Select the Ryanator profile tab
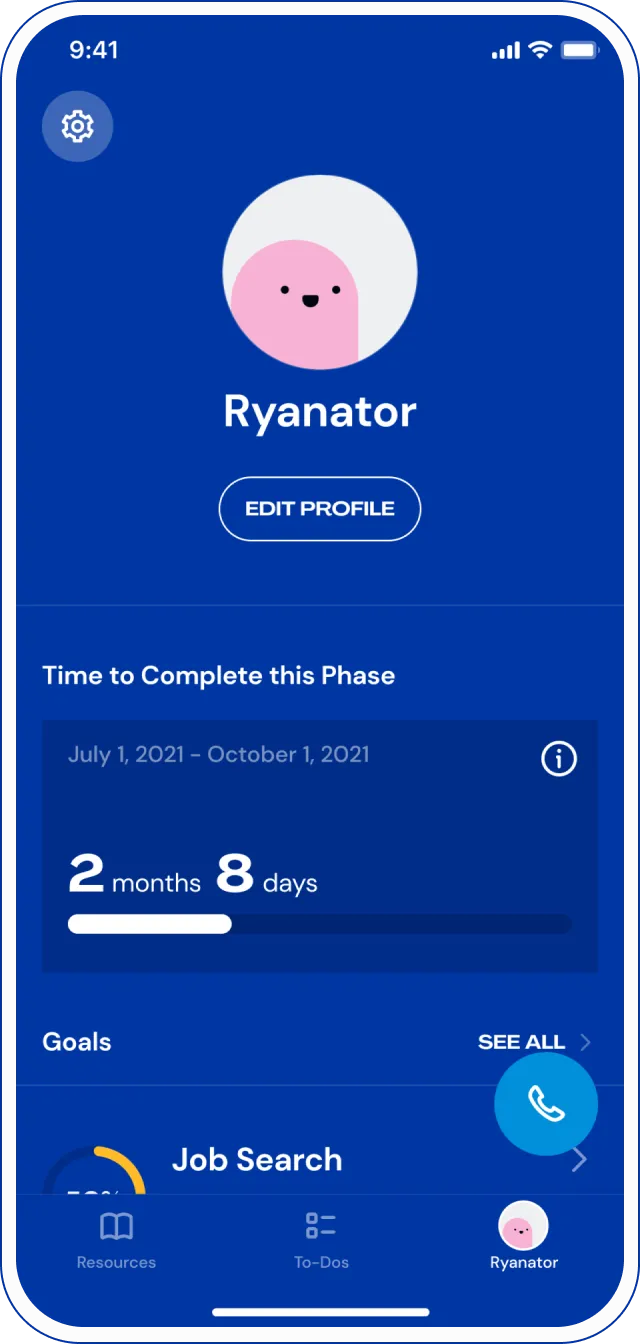Viewport: 640px width, 1344px height. pyautogui.click(x=523, y=1238)
